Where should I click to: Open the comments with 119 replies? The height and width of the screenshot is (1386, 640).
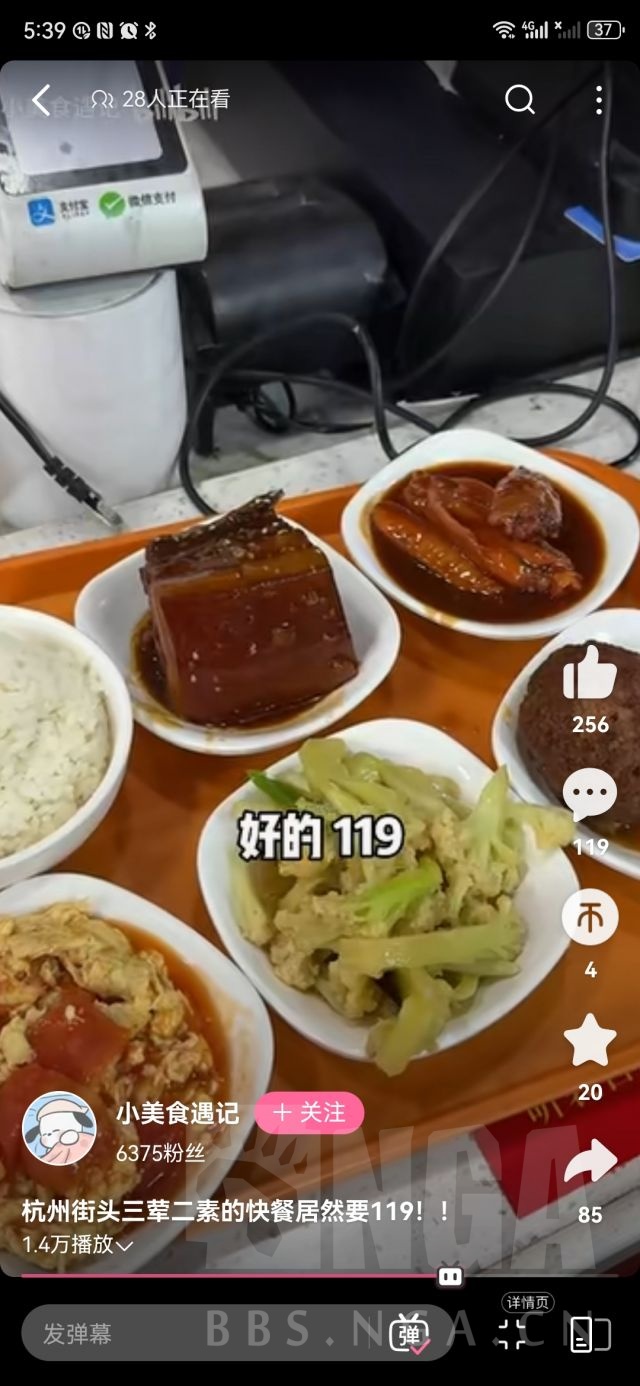tap(589, 797)
